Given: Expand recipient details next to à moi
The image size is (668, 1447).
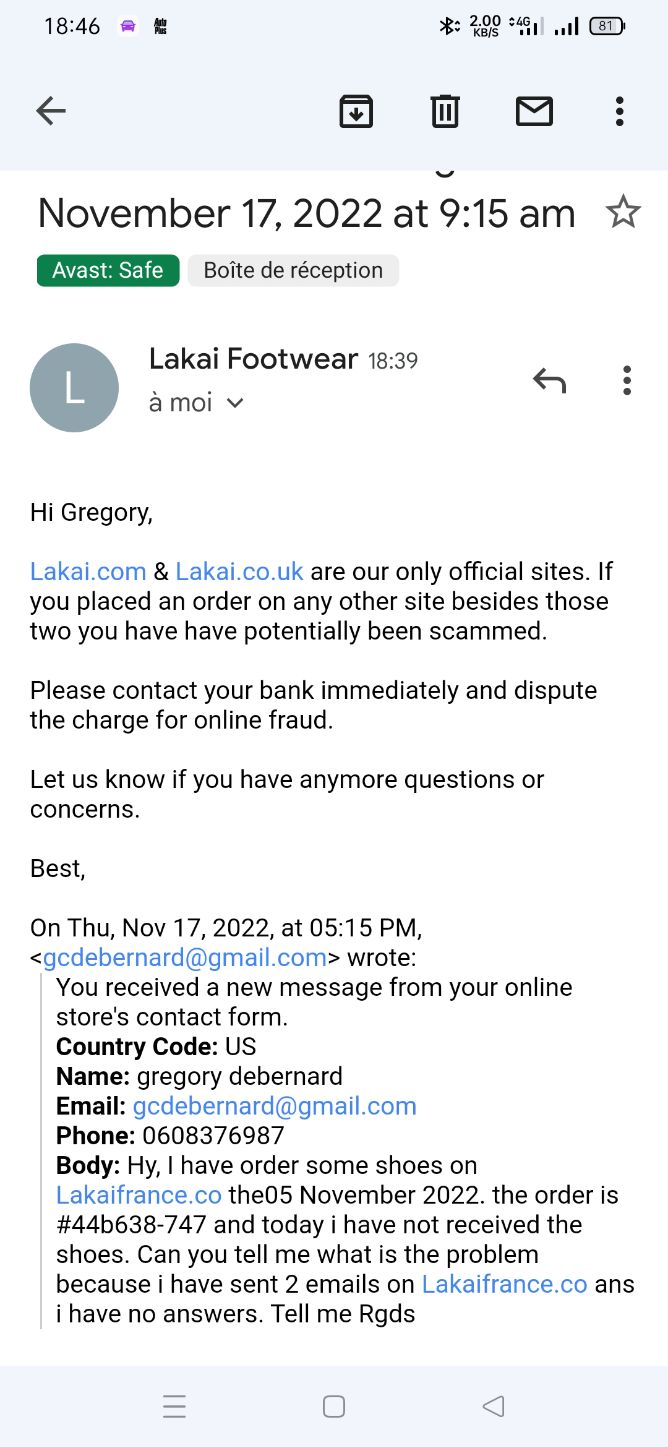Looking at the screenshot, I should 235,403.
